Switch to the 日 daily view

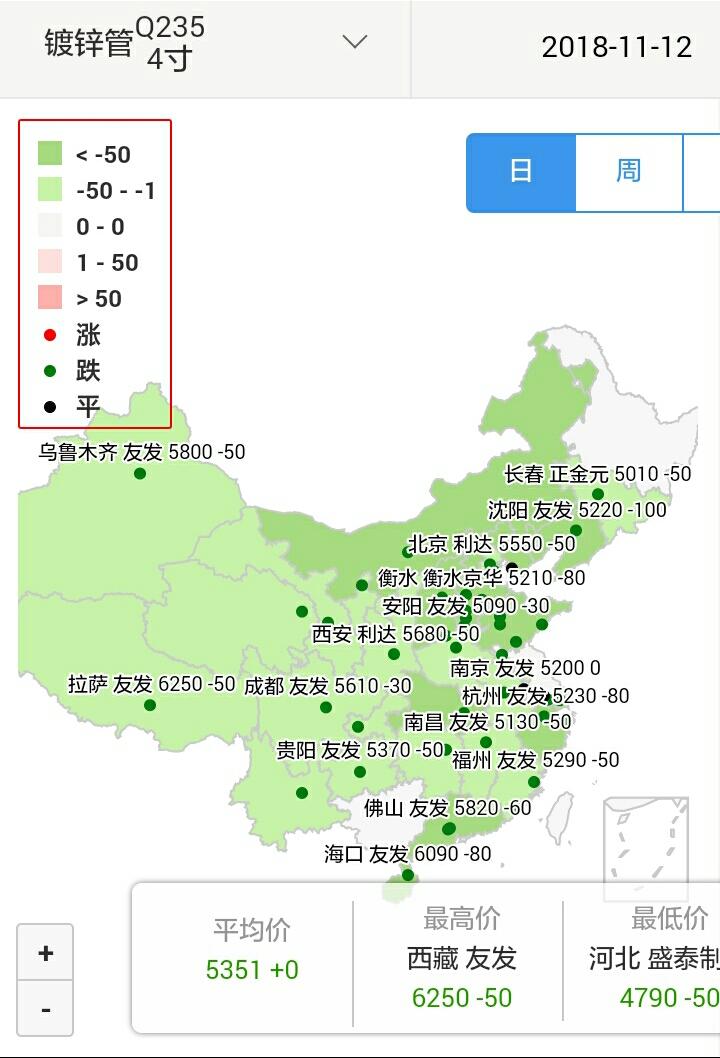(521, 171)
